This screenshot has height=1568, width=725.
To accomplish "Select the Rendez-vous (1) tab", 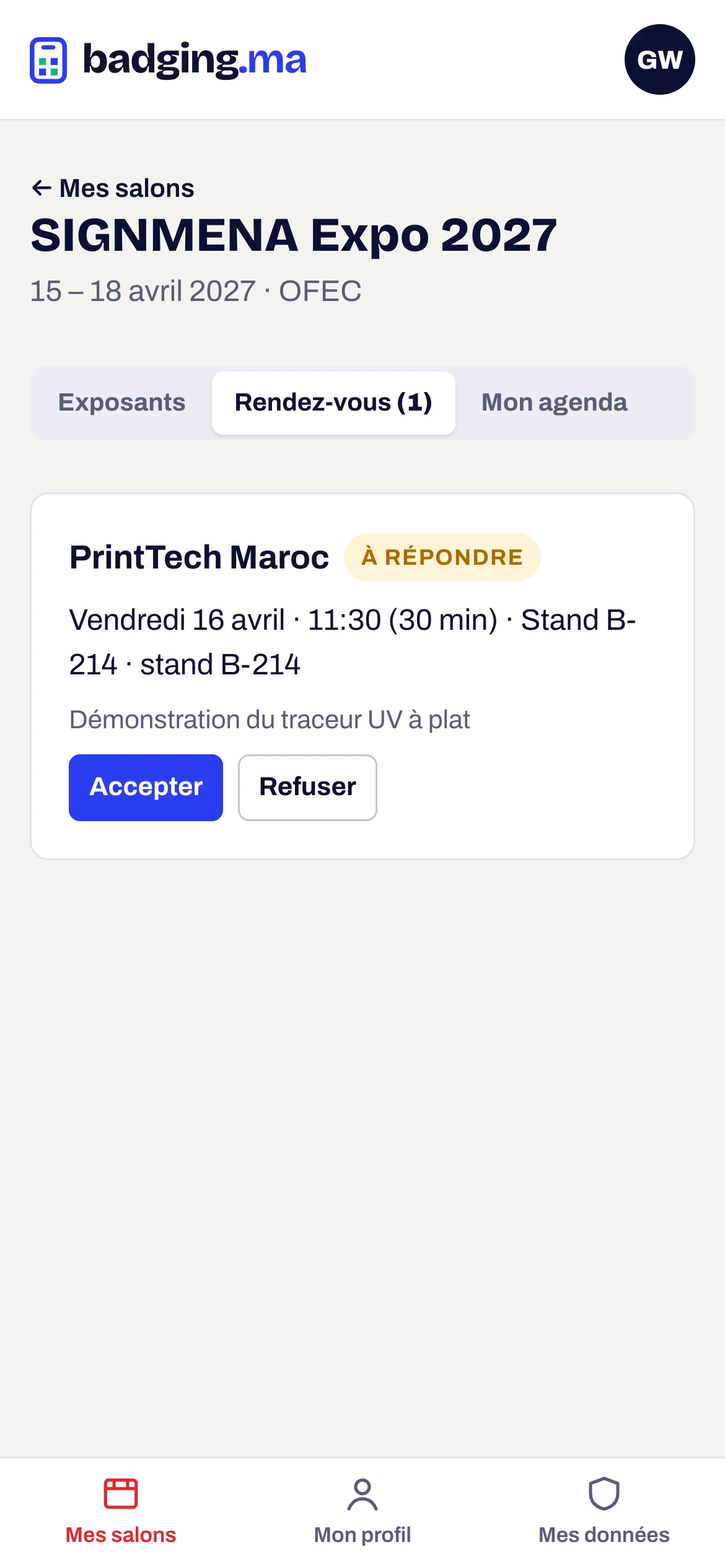I will [x=333, y=403].
